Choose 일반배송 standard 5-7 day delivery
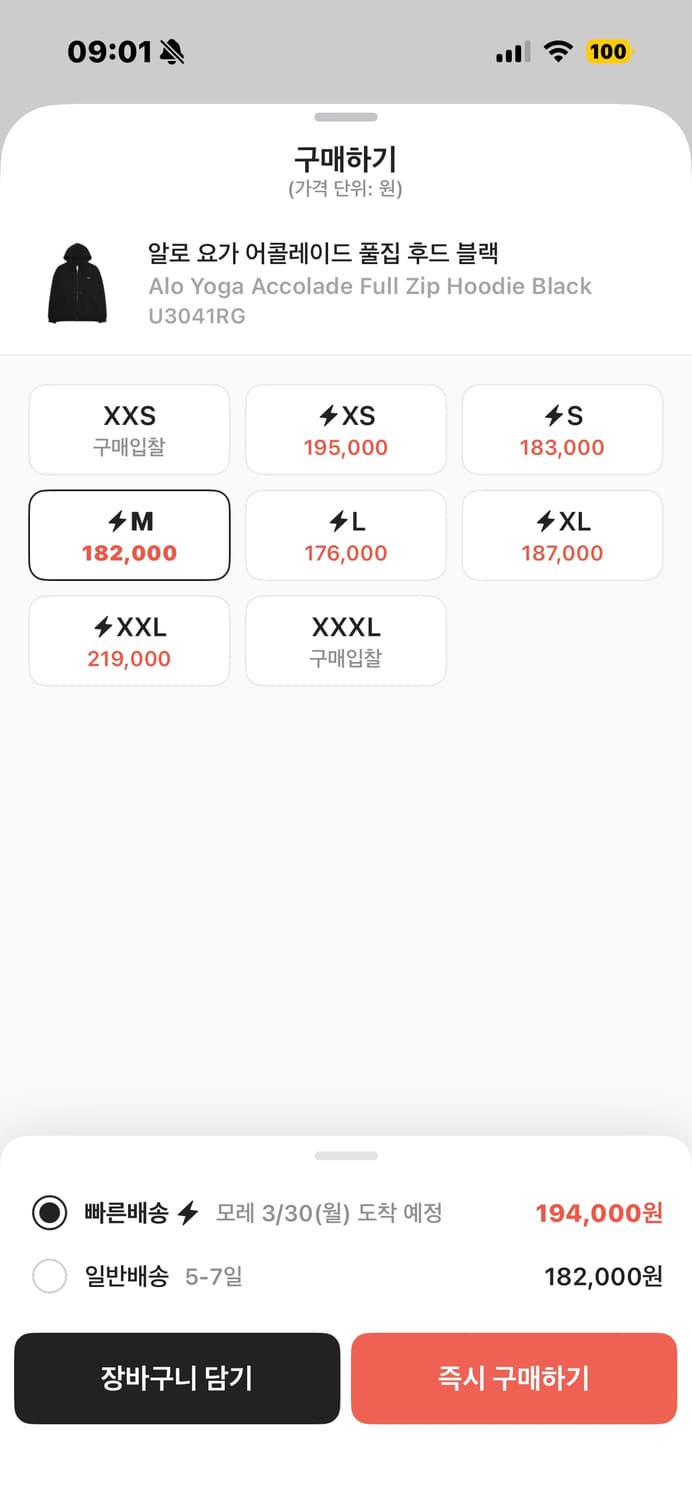The image size is (692, 1500). (50, 1276)
